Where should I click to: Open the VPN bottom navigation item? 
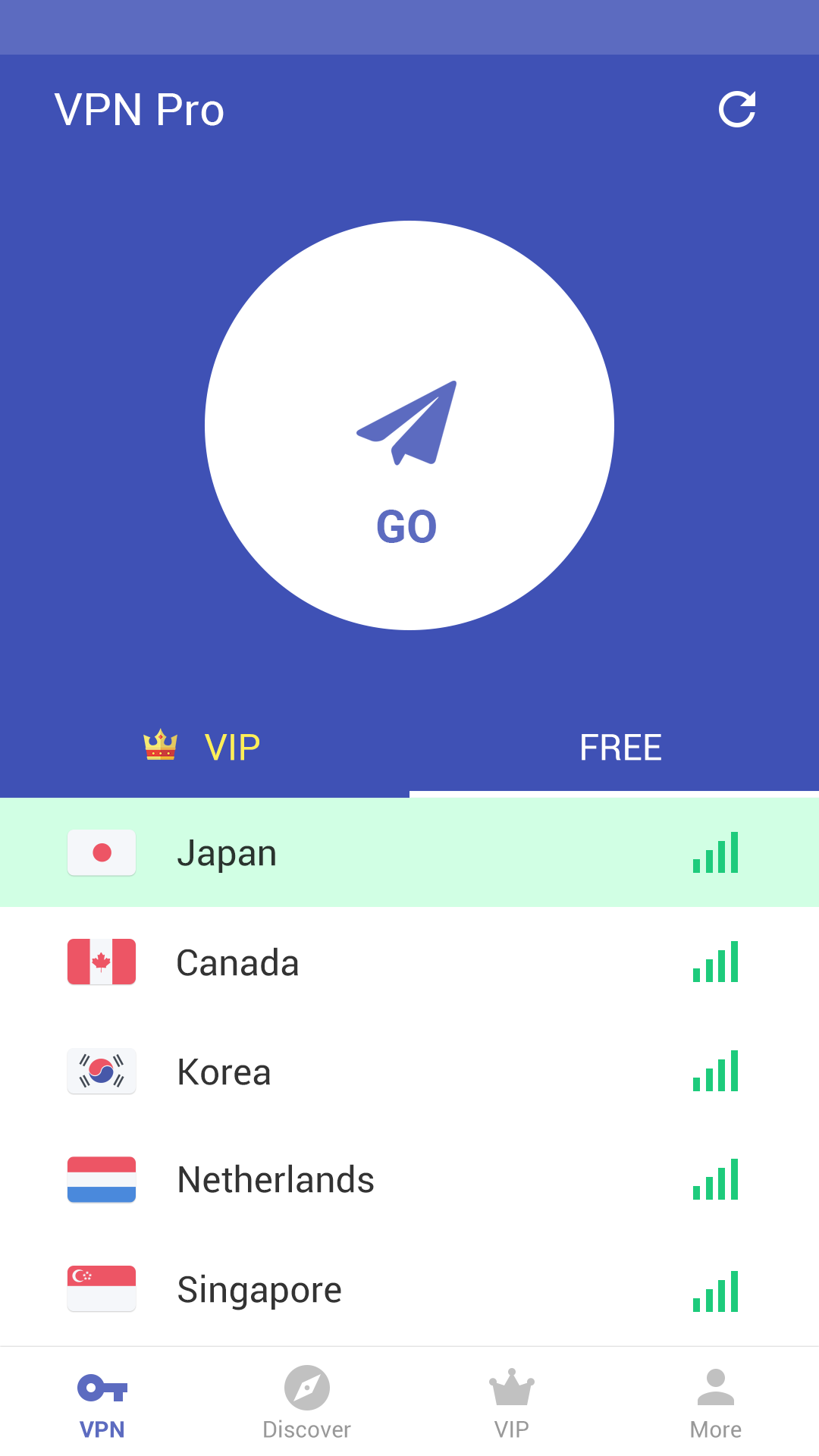[102, 1404]
